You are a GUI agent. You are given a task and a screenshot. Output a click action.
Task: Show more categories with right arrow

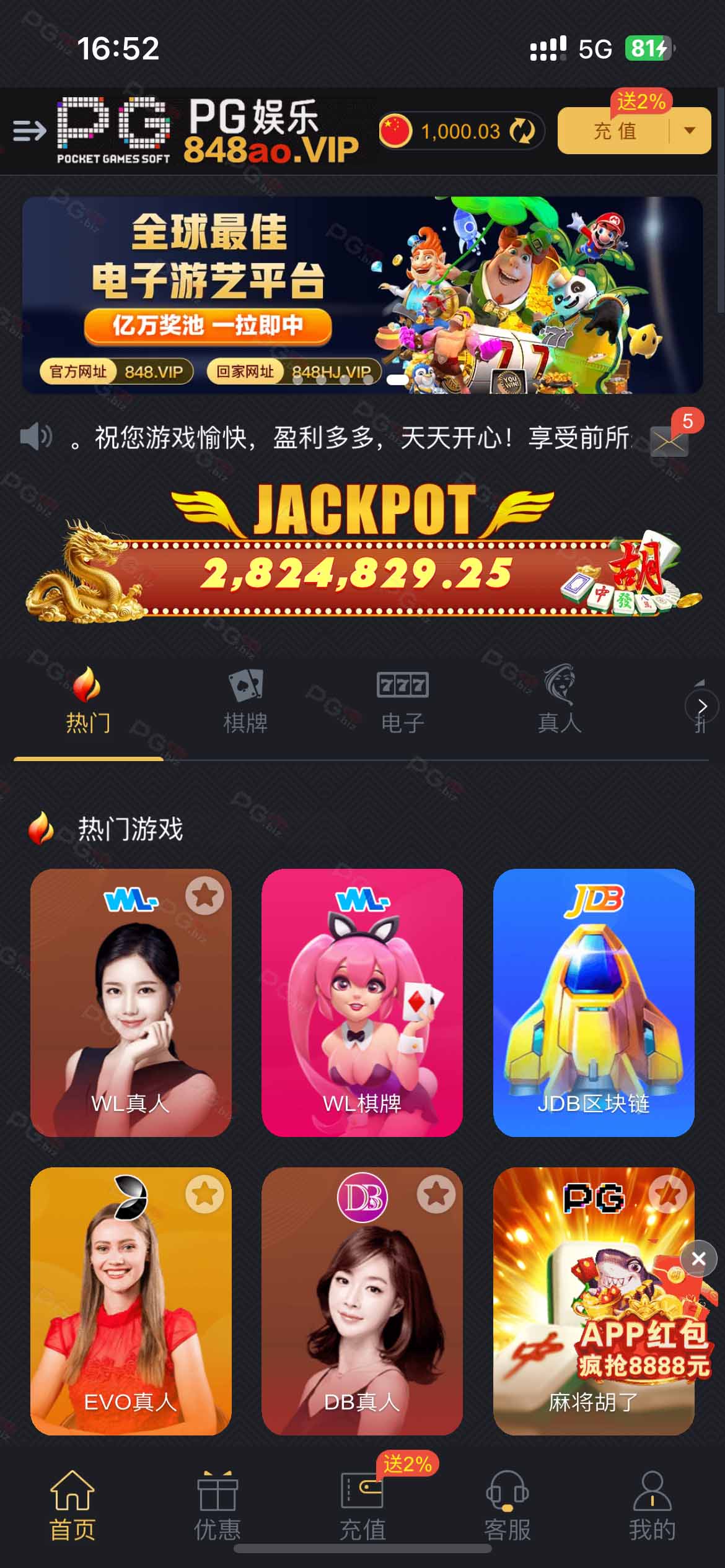pyautogui.click(x=701, y=706)
